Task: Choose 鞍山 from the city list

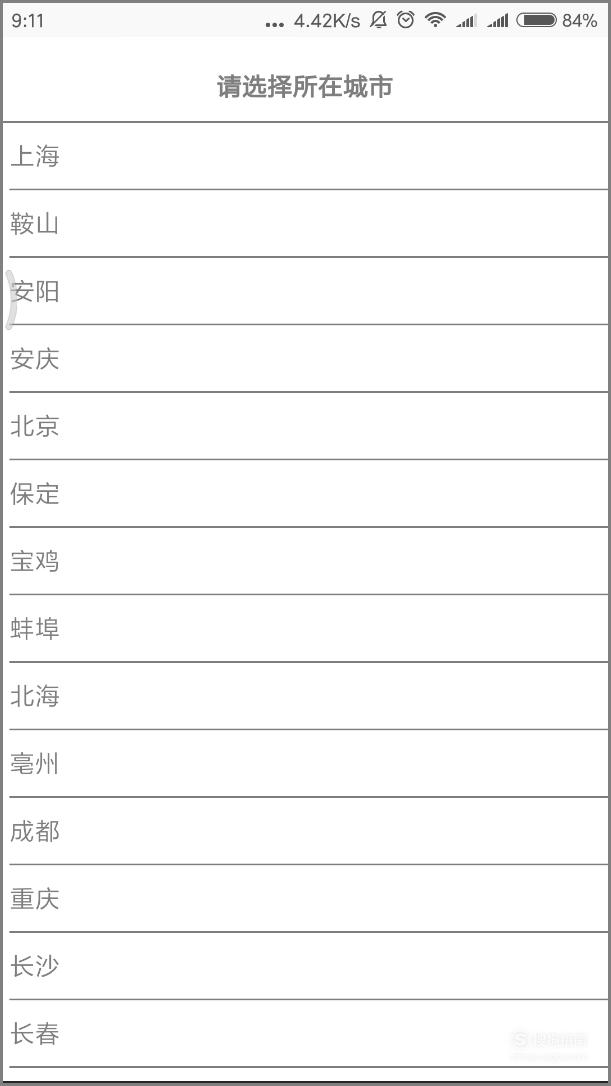Action: coord(306,223)
